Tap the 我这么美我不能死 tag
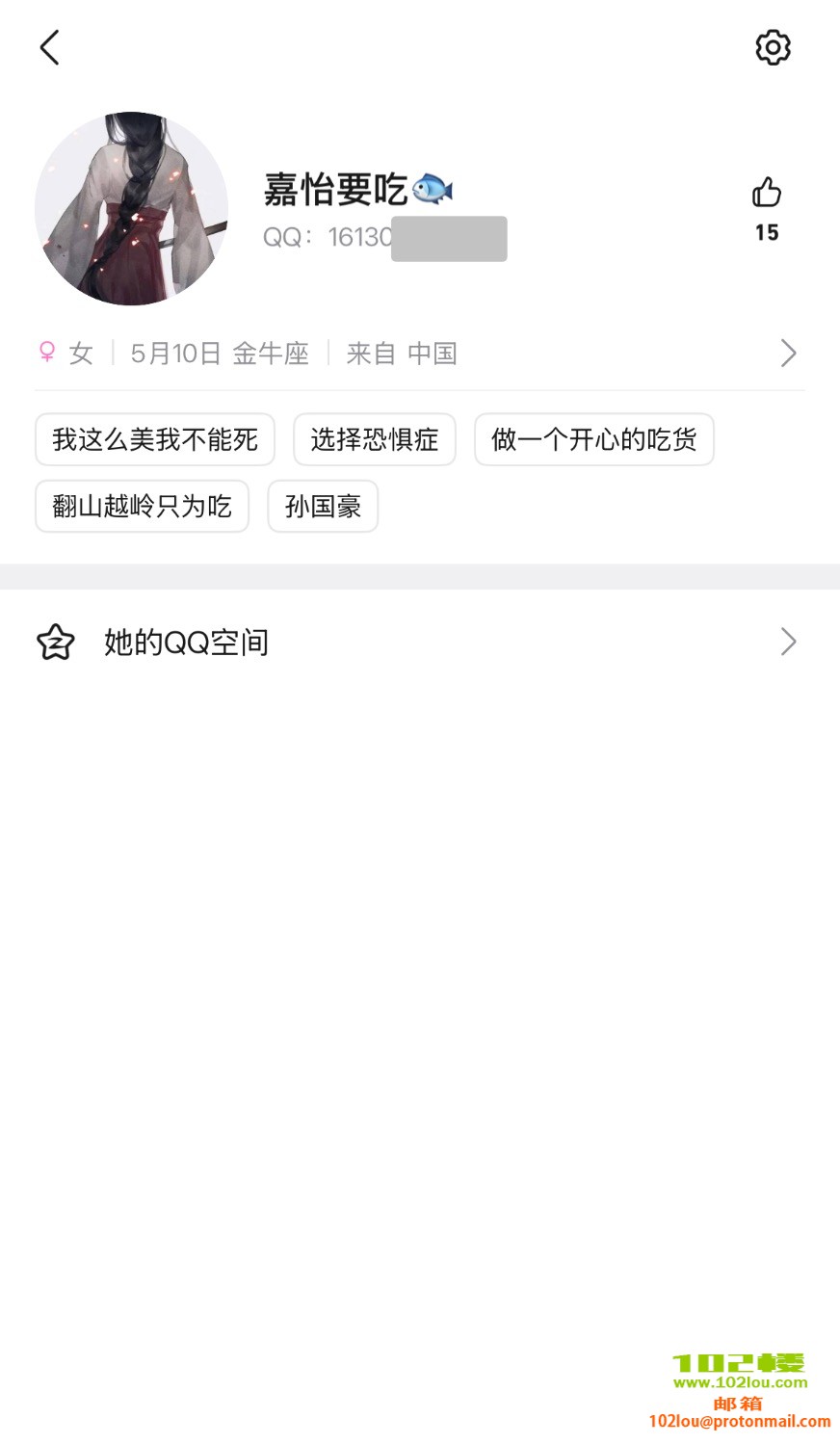 155,439
